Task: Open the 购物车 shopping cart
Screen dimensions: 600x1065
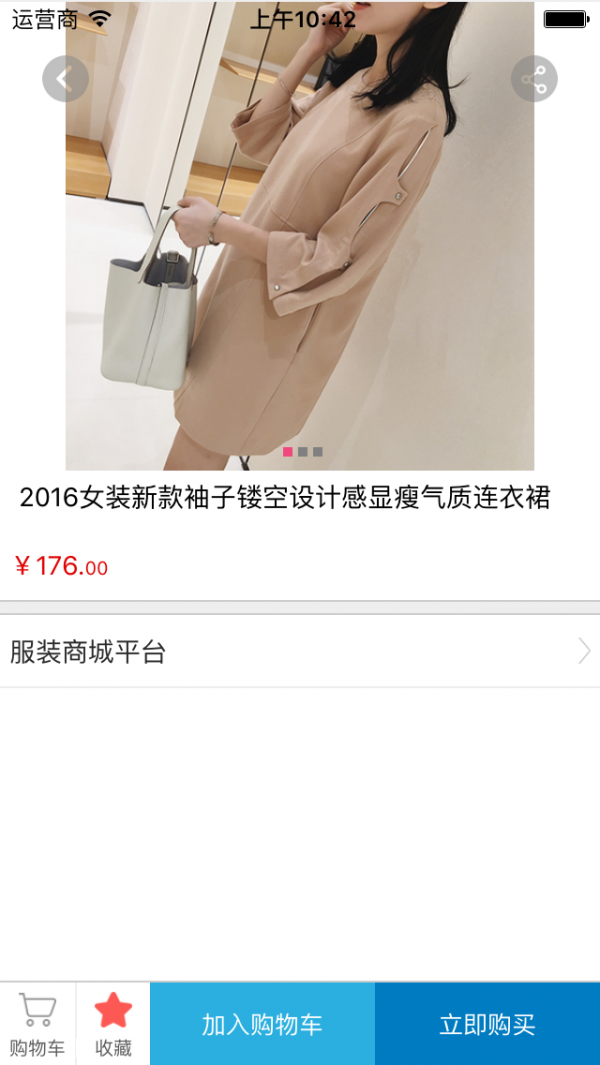Action: coord(37,1023)
